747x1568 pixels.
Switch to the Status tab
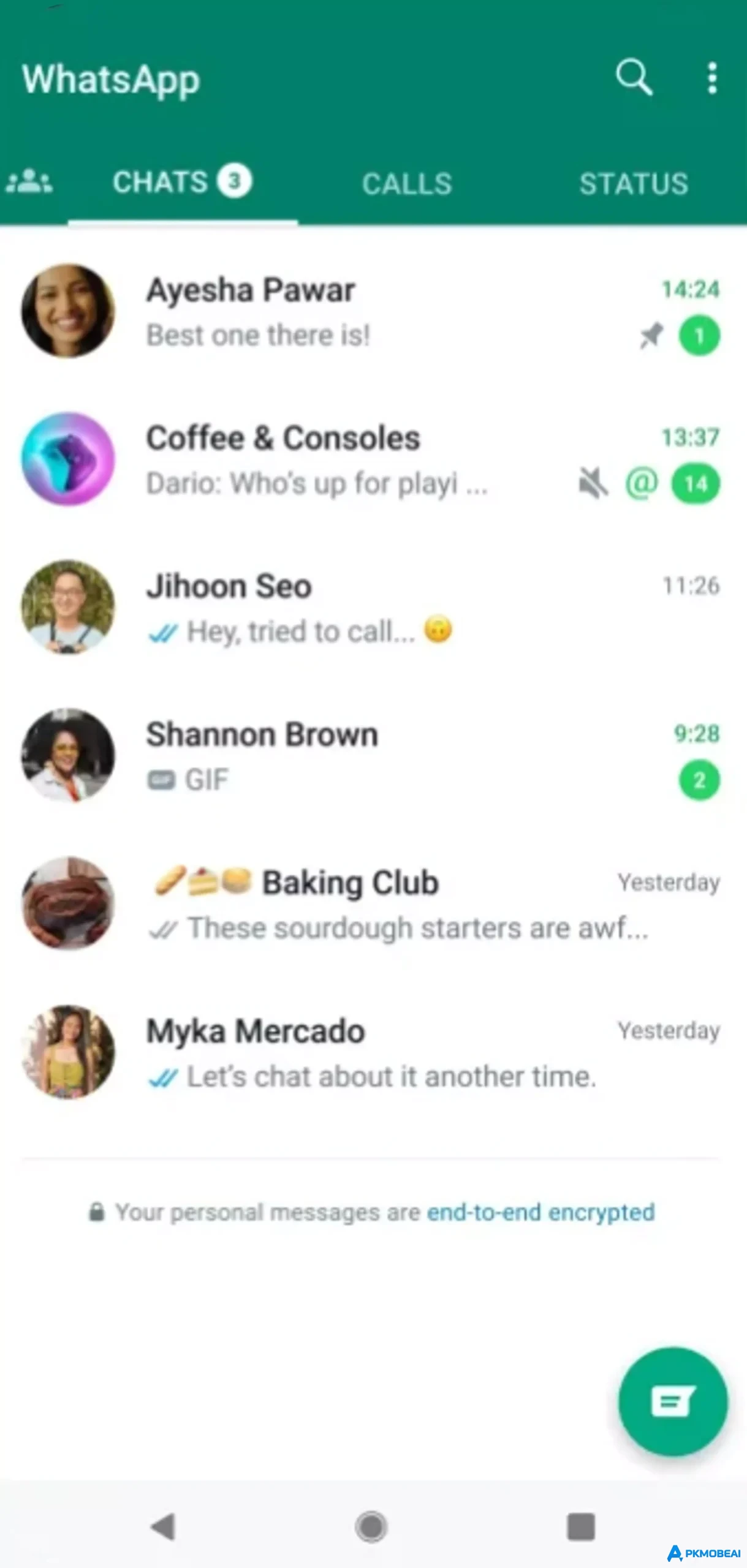click(634, 183)
